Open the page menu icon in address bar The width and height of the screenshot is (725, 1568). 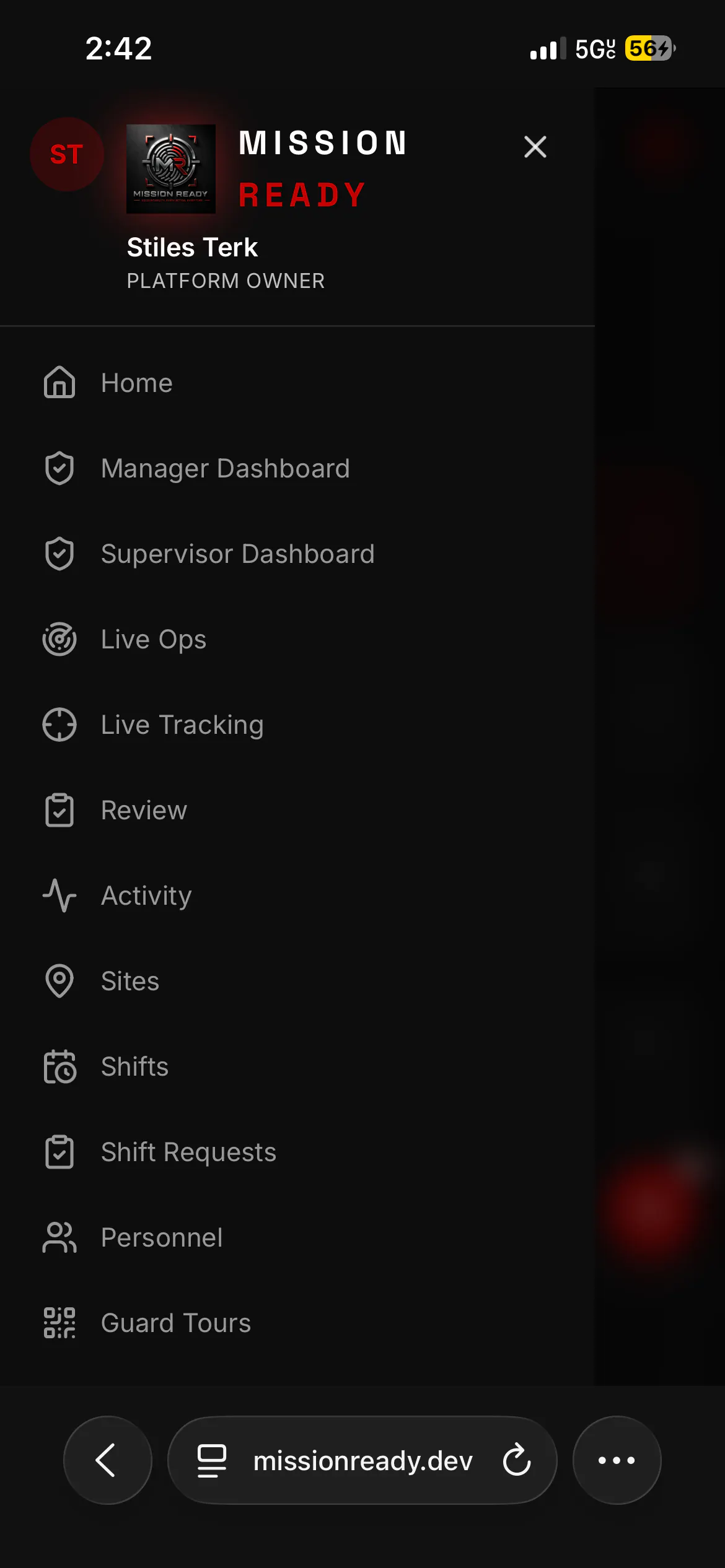tap(211, 1460)
